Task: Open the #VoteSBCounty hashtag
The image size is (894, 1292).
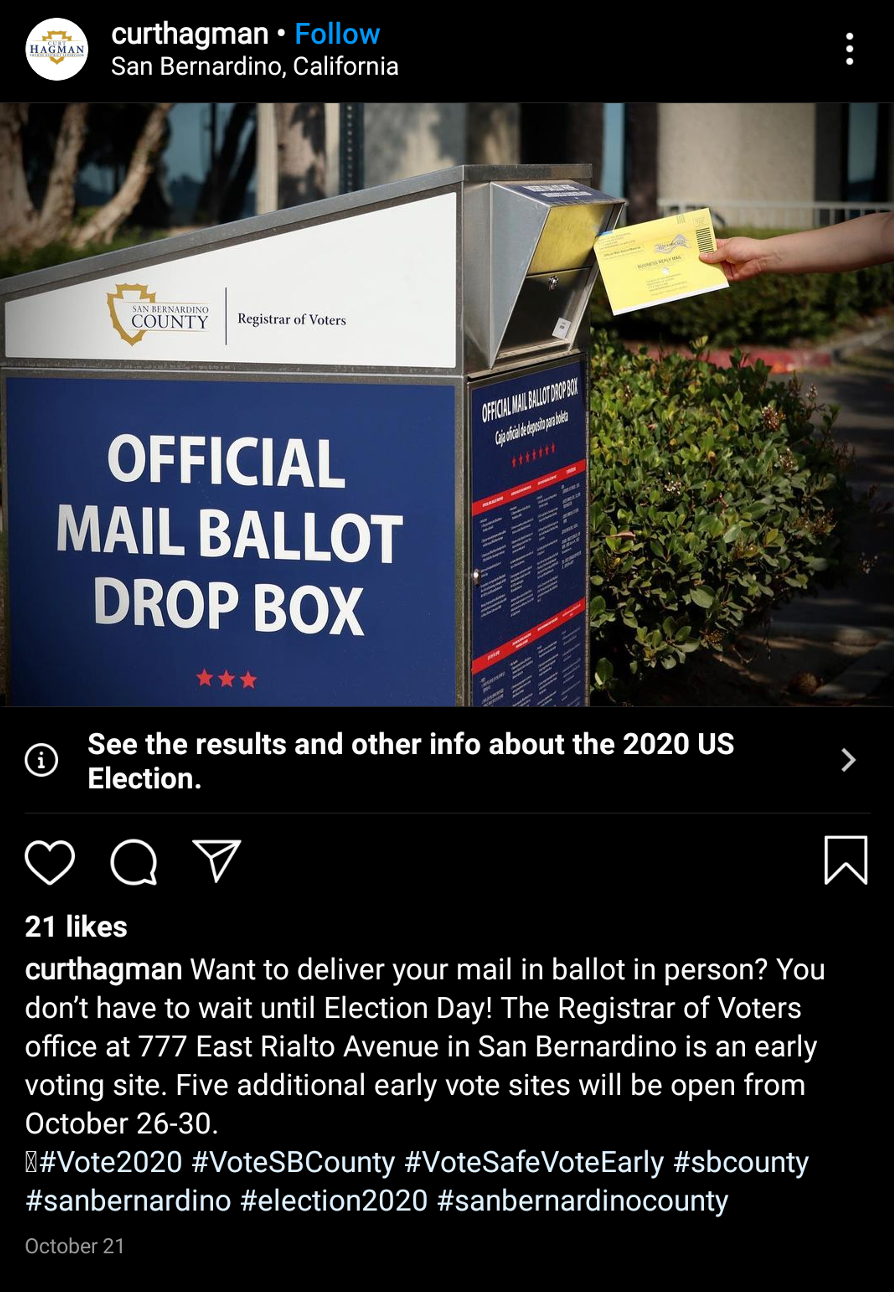Action: click(x=293, y=1162)
